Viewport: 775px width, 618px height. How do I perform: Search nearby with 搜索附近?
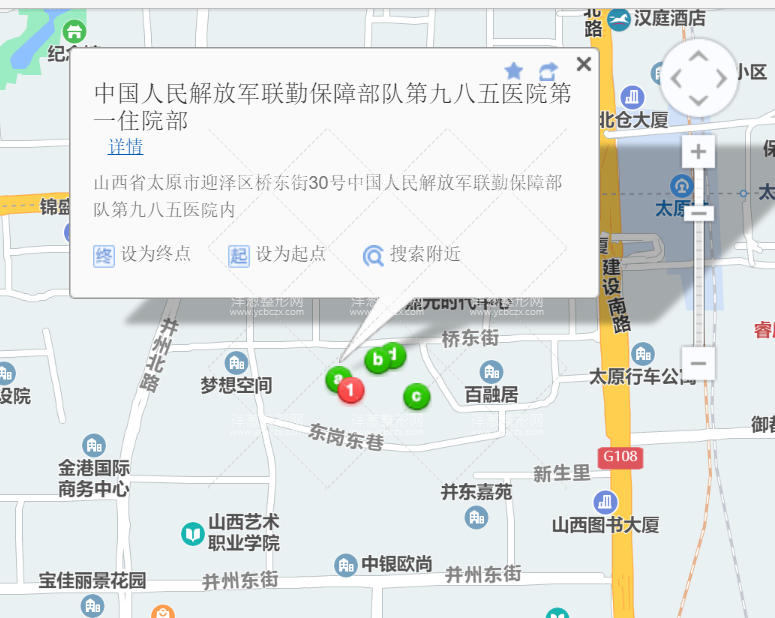click(412, 254)
